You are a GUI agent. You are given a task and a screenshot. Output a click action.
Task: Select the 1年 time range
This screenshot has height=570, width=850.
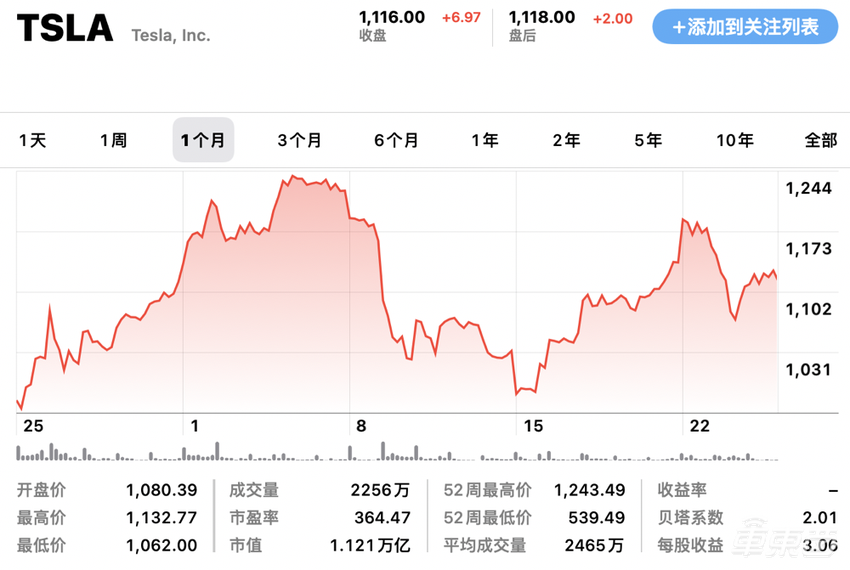coord(485,140)
